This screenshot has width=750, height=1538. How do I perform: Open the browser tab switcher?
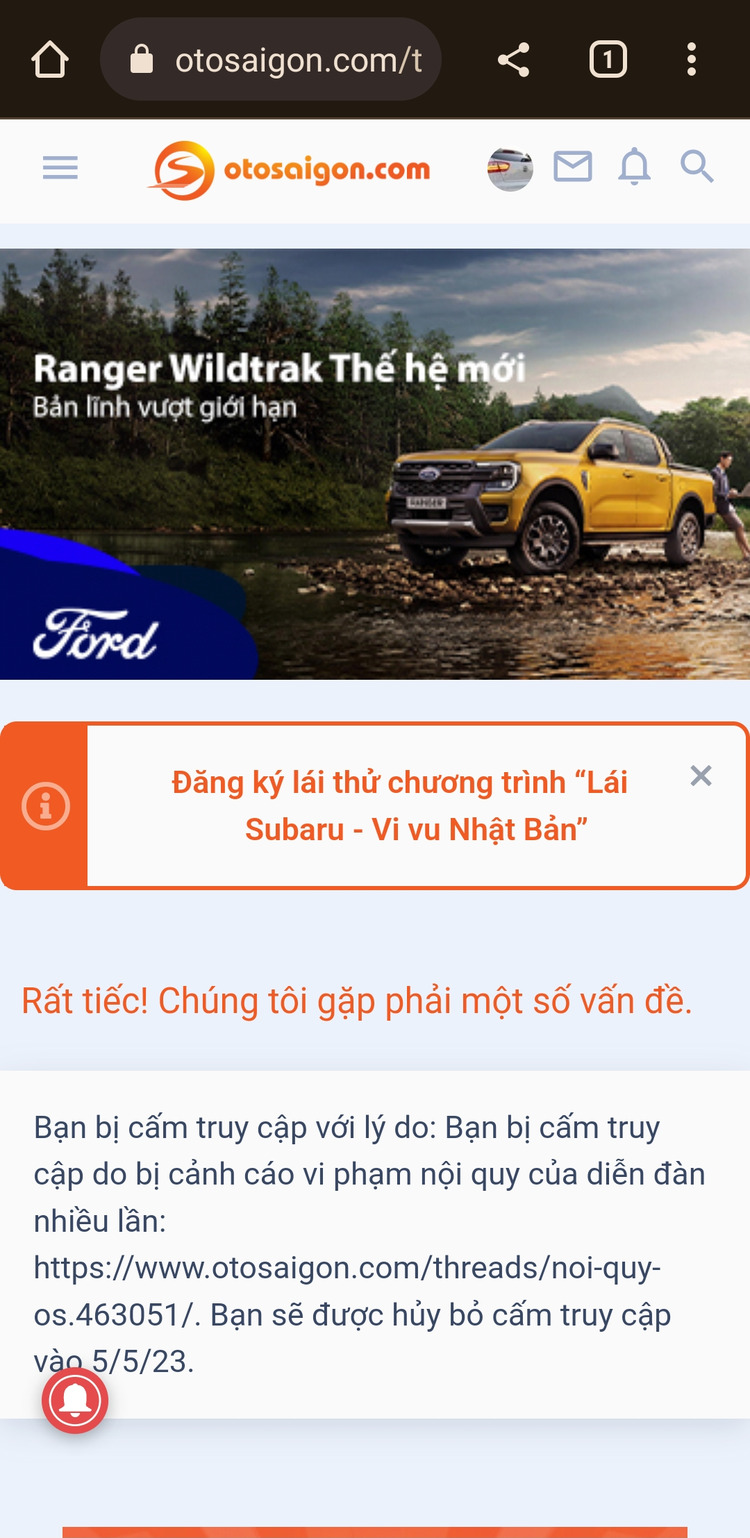click(x=607, y=60)
